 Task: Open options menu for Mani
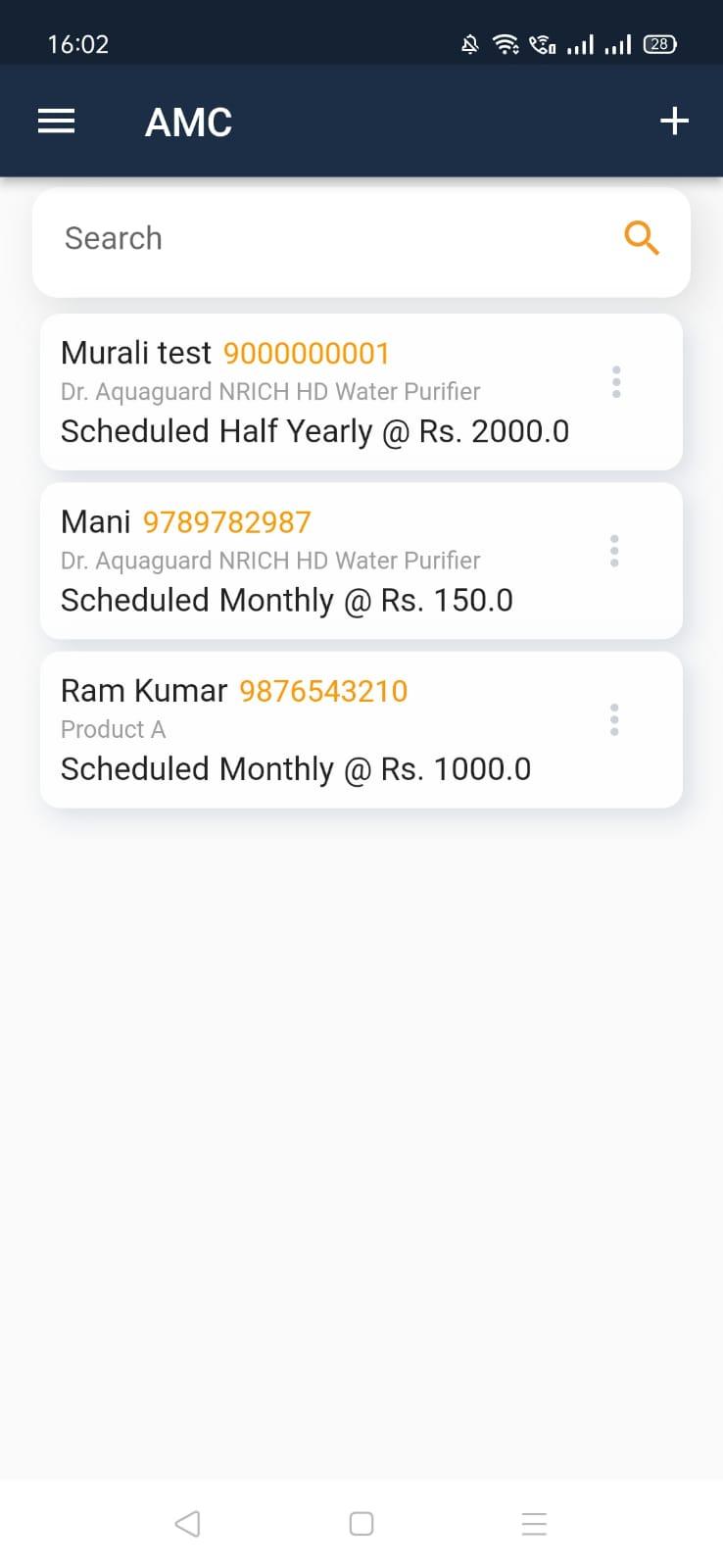tap(615, 551)
